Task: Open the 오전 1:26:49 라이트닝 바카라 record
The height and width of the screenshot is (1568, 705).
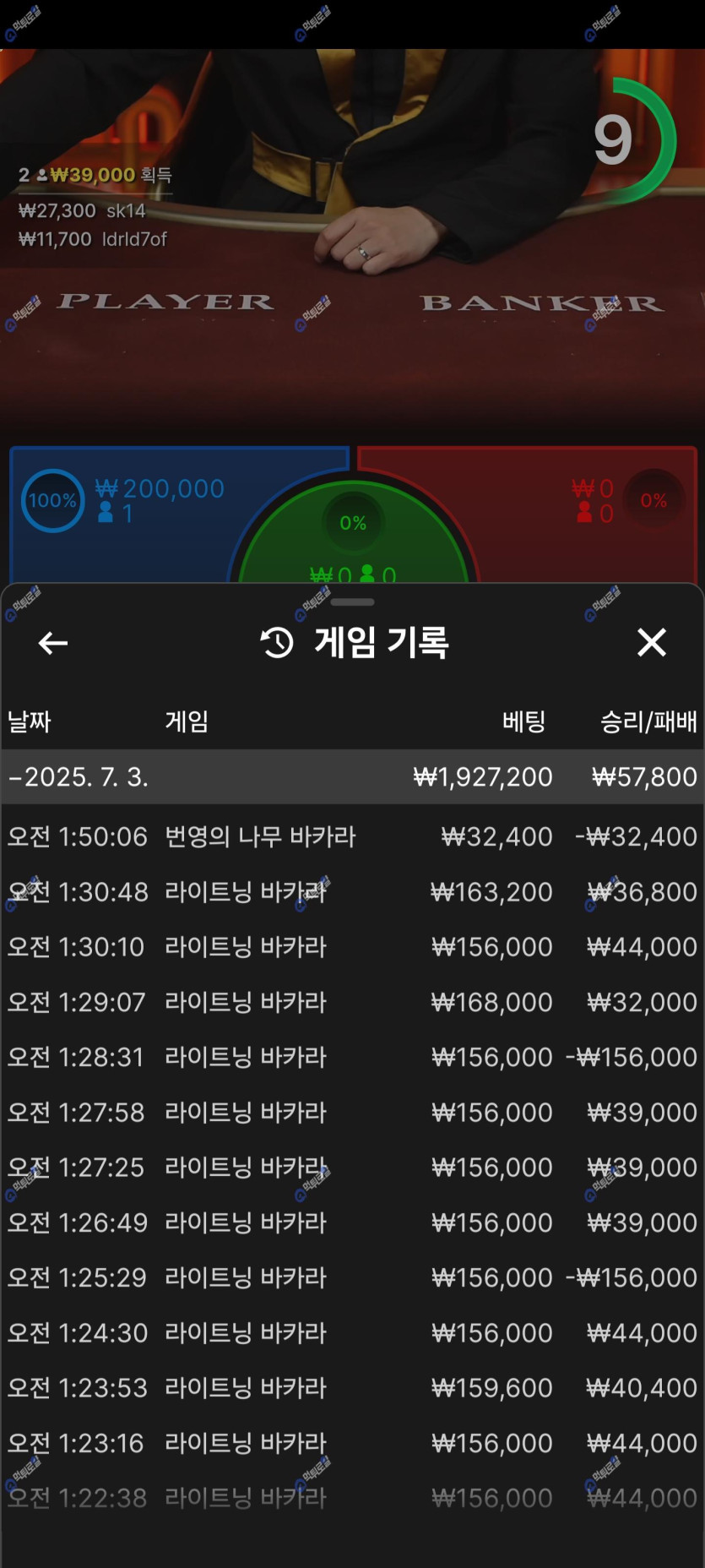Action: click(352, 1222)
